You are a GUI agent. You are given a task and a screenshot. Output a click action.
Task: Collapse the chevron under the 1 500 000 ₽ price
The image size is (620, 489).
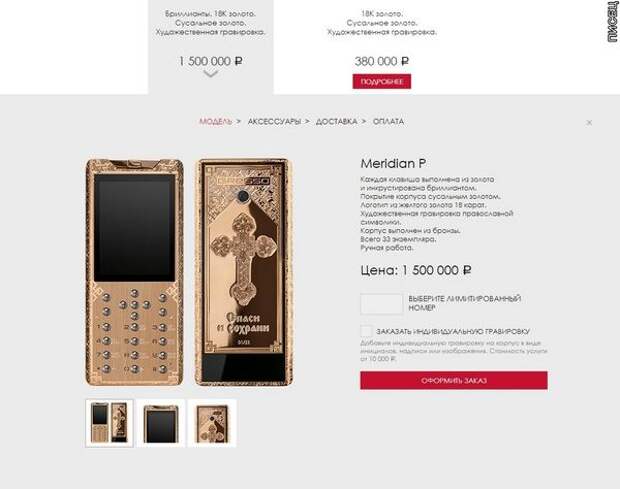click(210, 74)
